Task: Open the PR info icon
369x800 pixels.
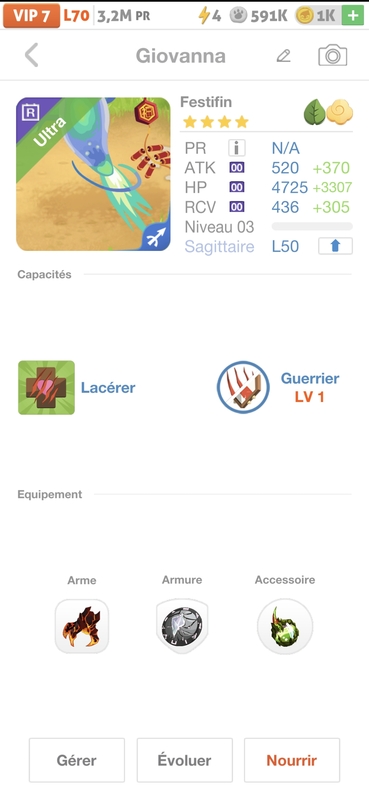Action: [x=236, y=148]
